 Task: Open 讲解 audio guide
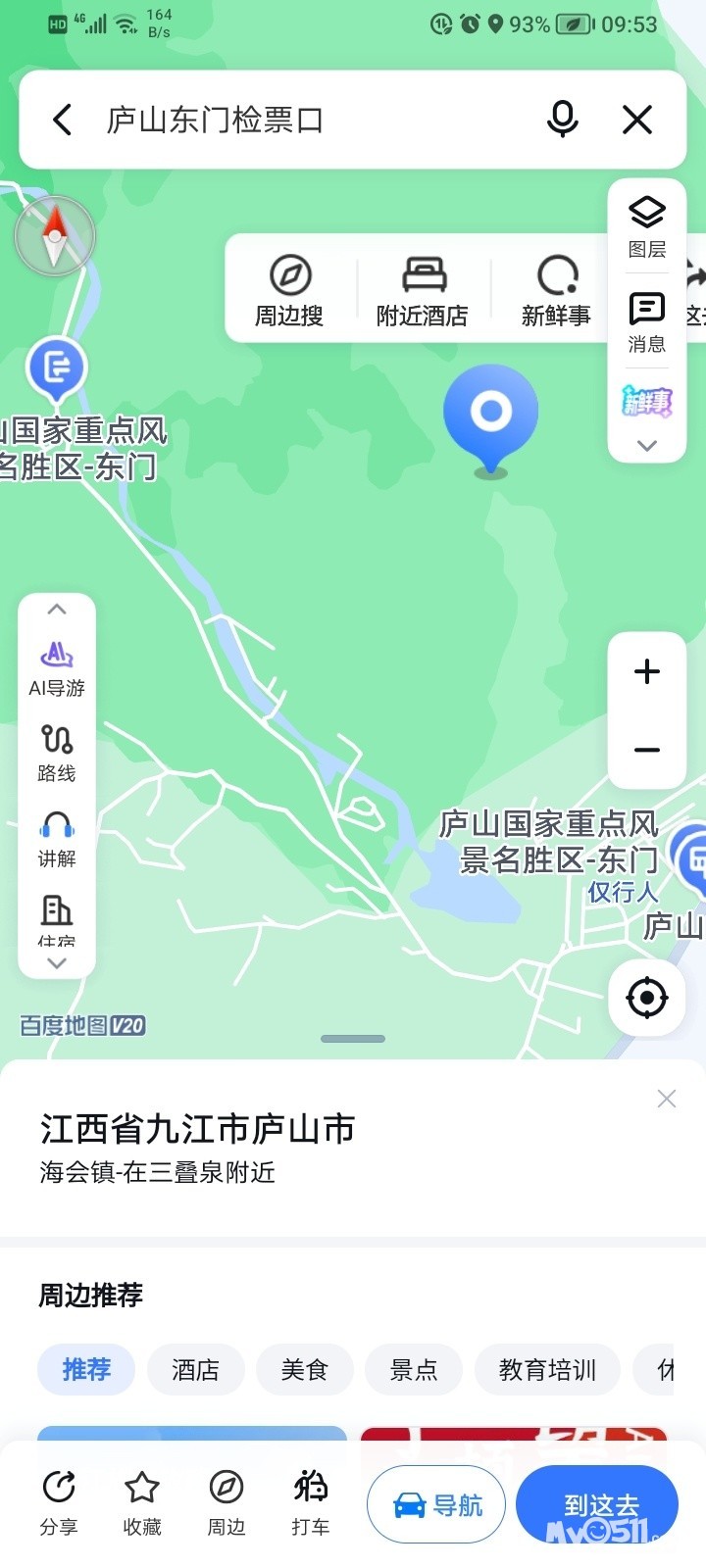(57, 839)
